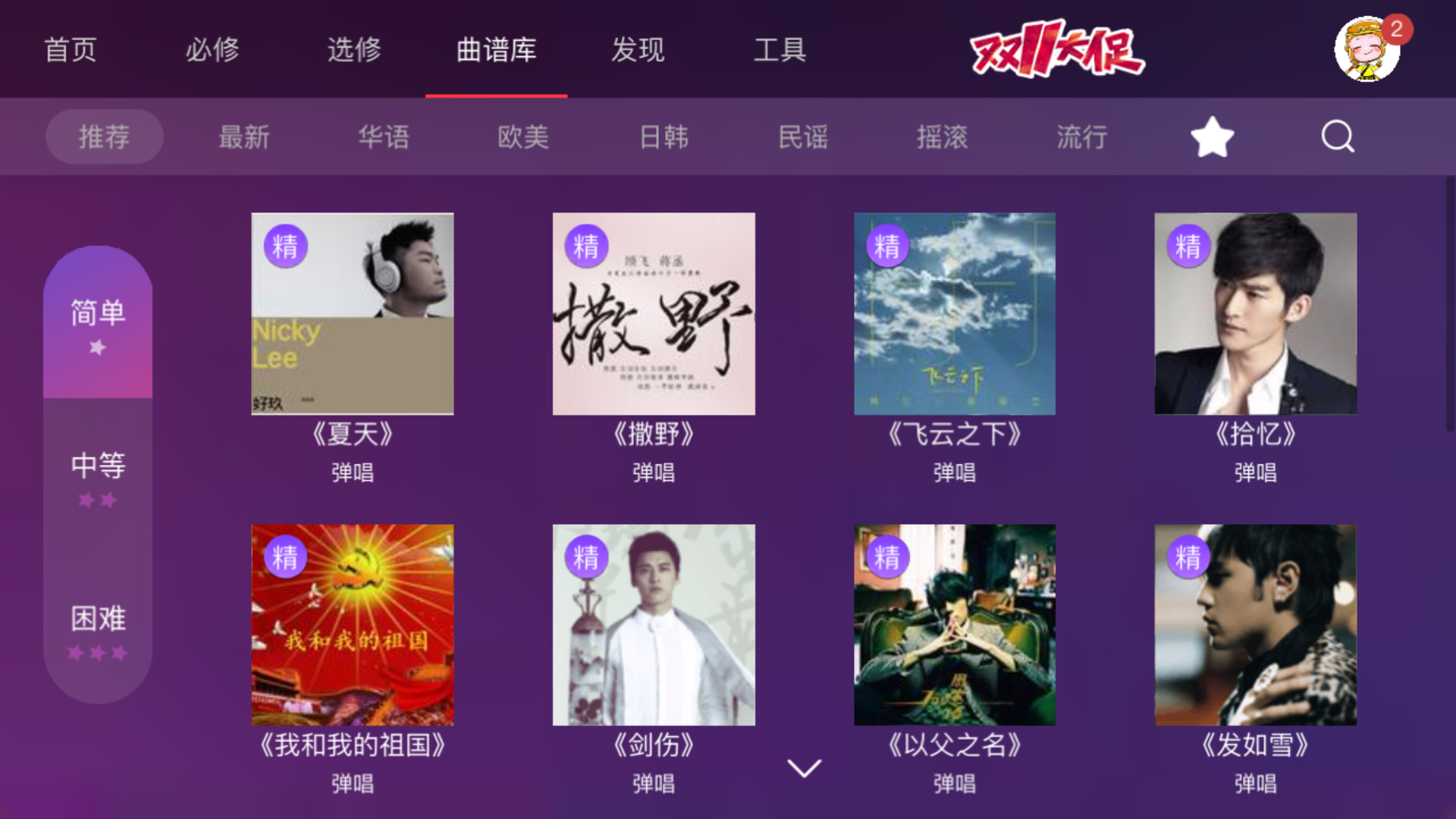Choose 中等 difficulty level
Screen dimensions: 1456x819
tap(98, 475)
